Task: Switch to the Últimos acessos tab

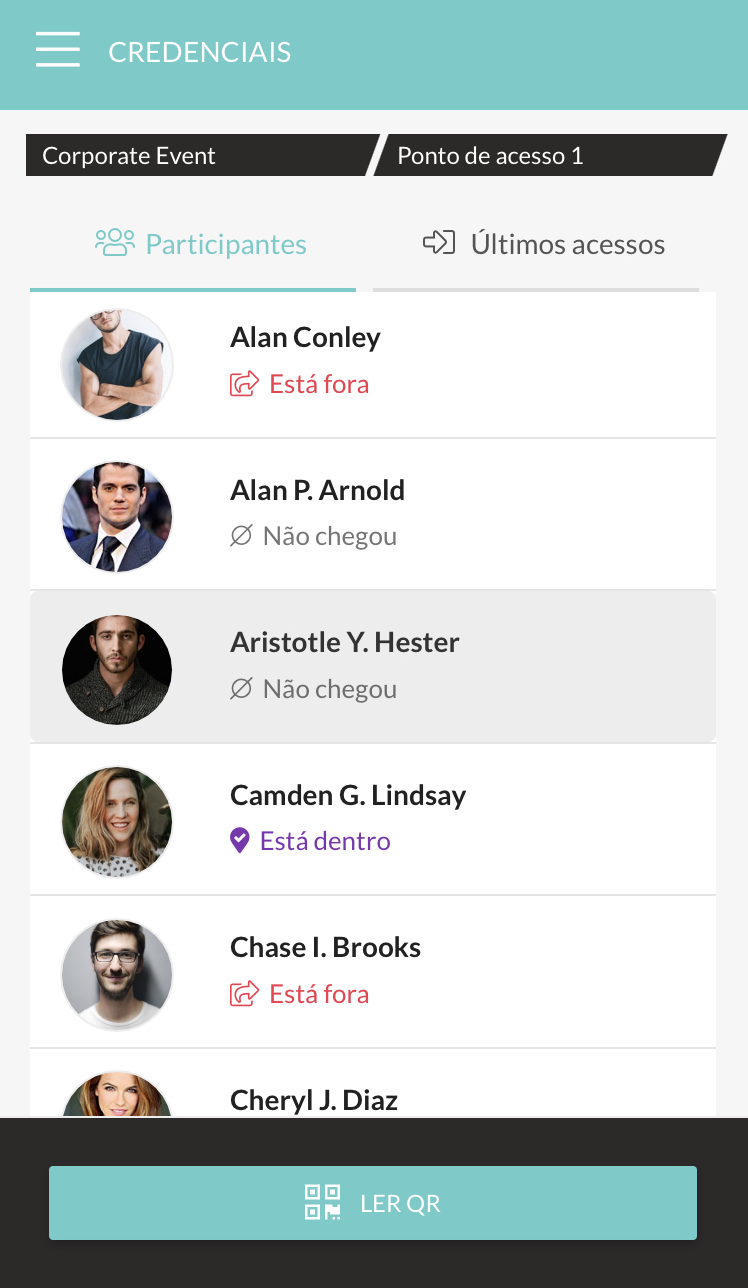Action: coord(536,244)
